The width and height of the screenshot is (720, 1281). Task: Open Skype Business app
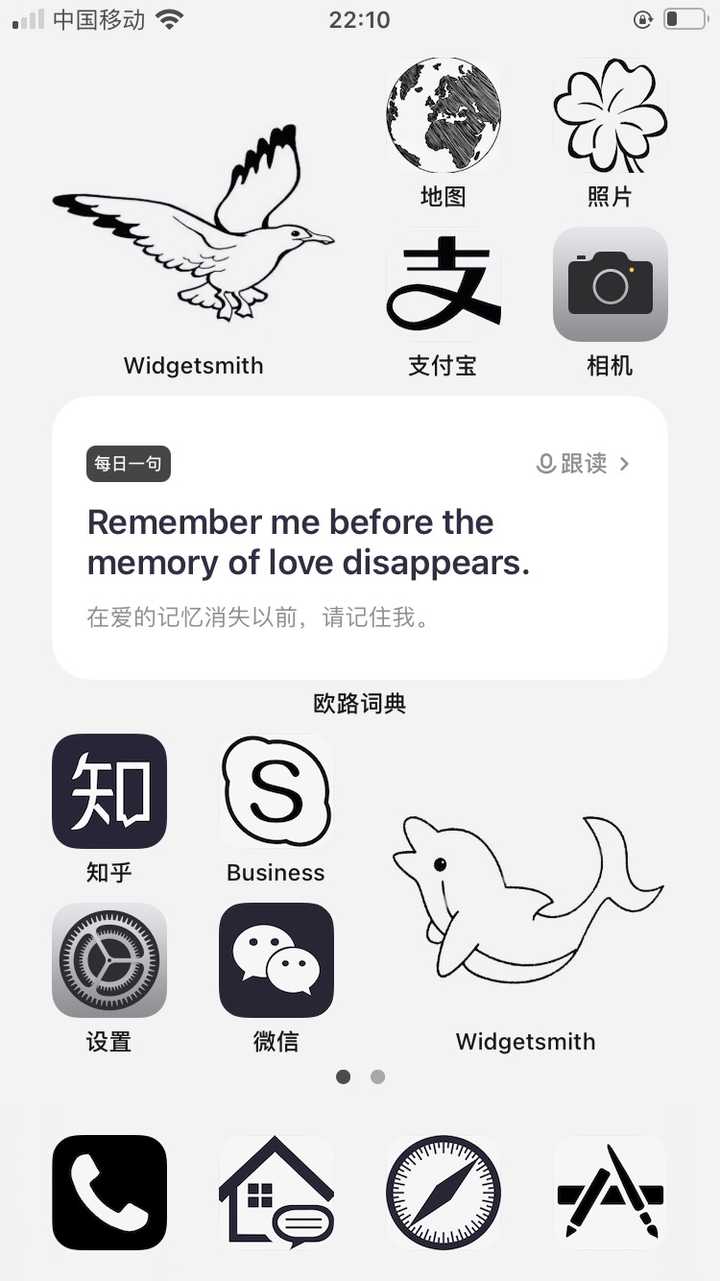click(276, 791)
